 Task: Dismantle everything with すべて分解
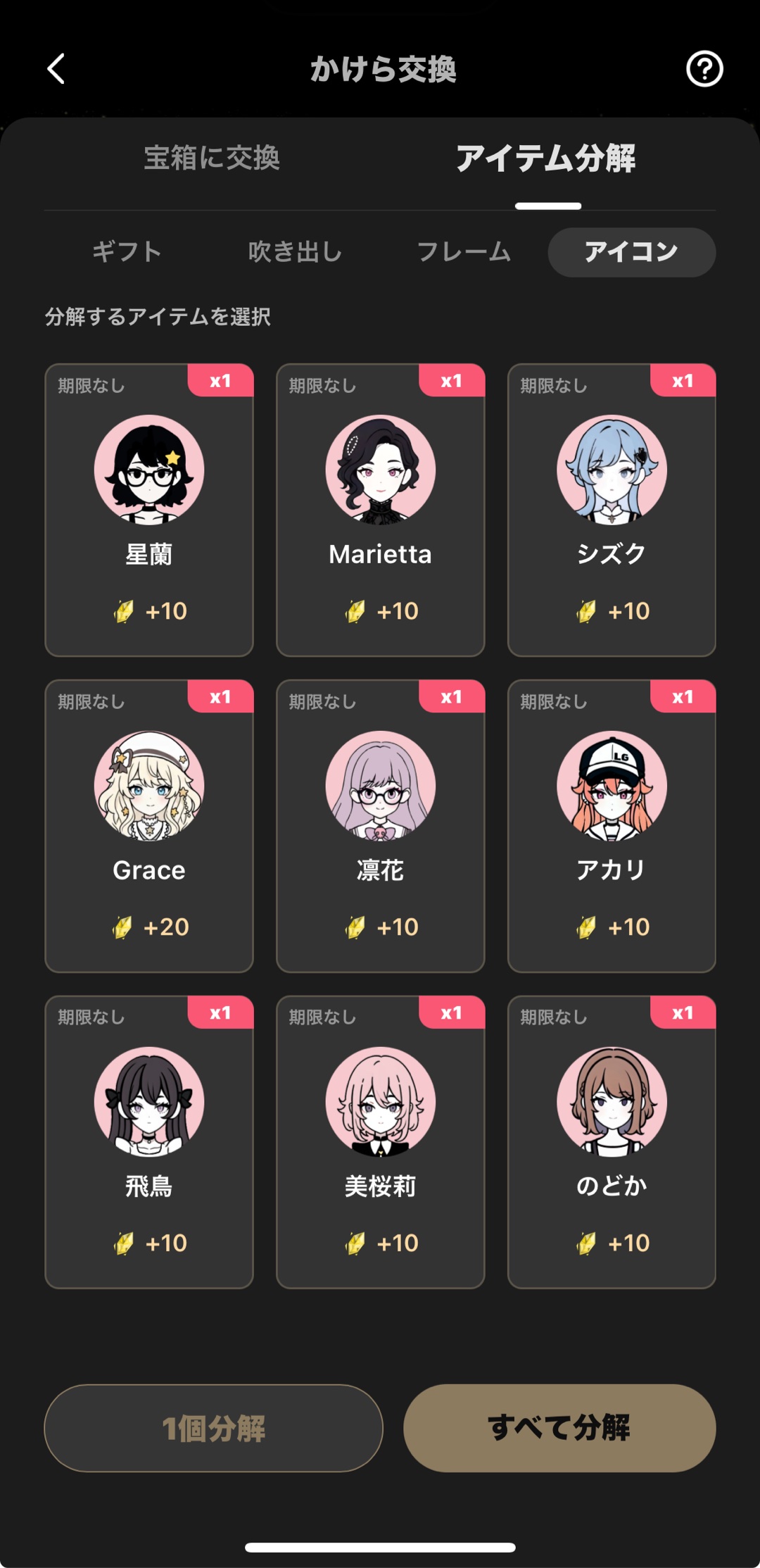559,1428
